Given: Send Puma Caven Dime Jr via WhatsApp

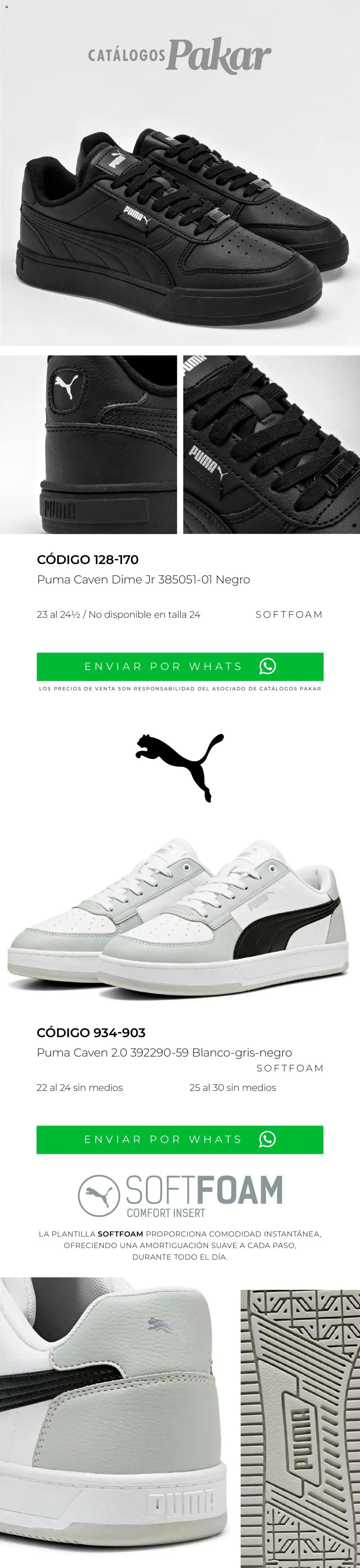Looking at the screenshot, I should 180,666.
